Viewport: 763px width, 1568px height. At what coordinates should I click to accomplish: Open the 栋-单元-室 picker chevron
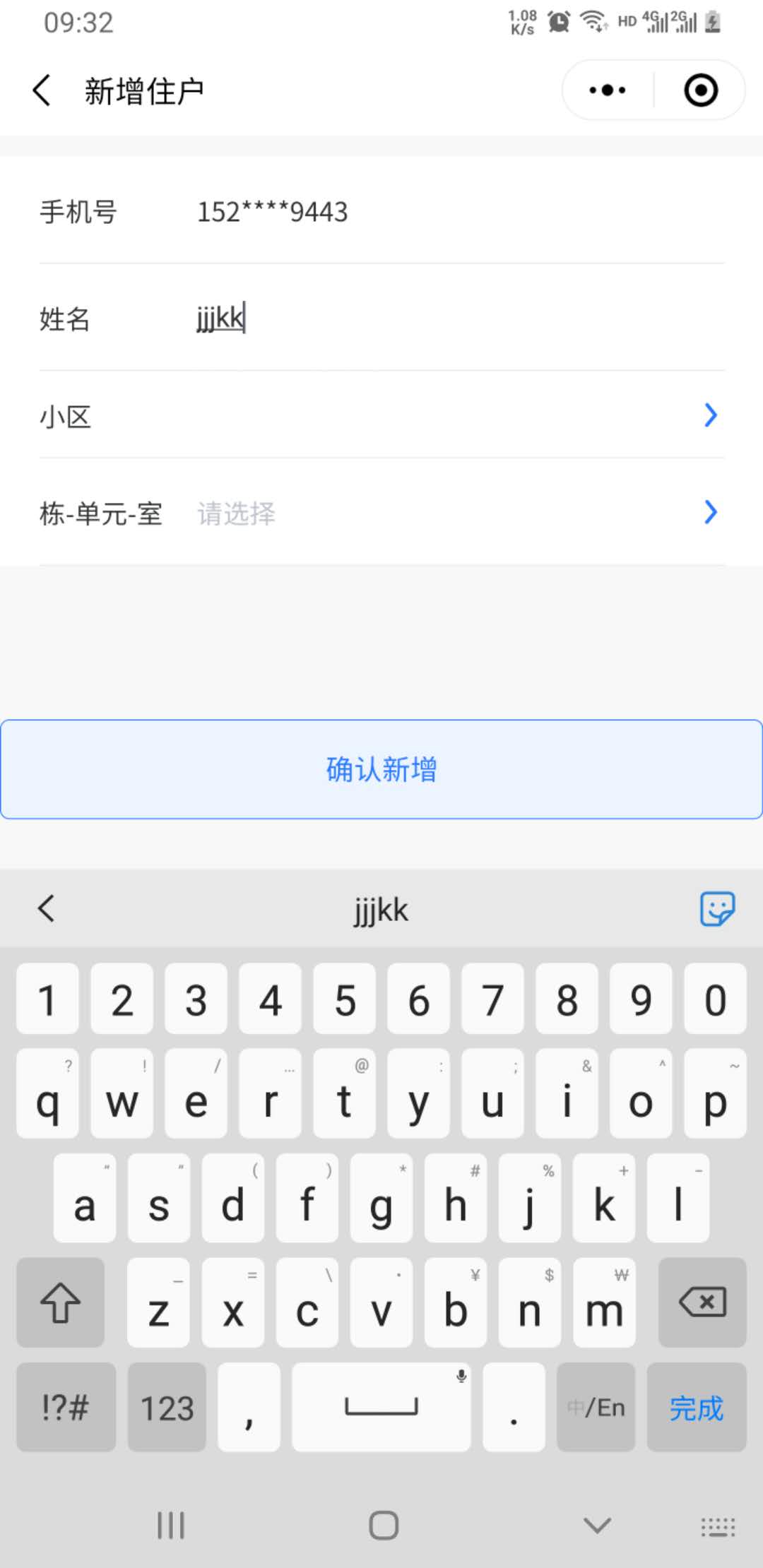[x=711, y=511]
